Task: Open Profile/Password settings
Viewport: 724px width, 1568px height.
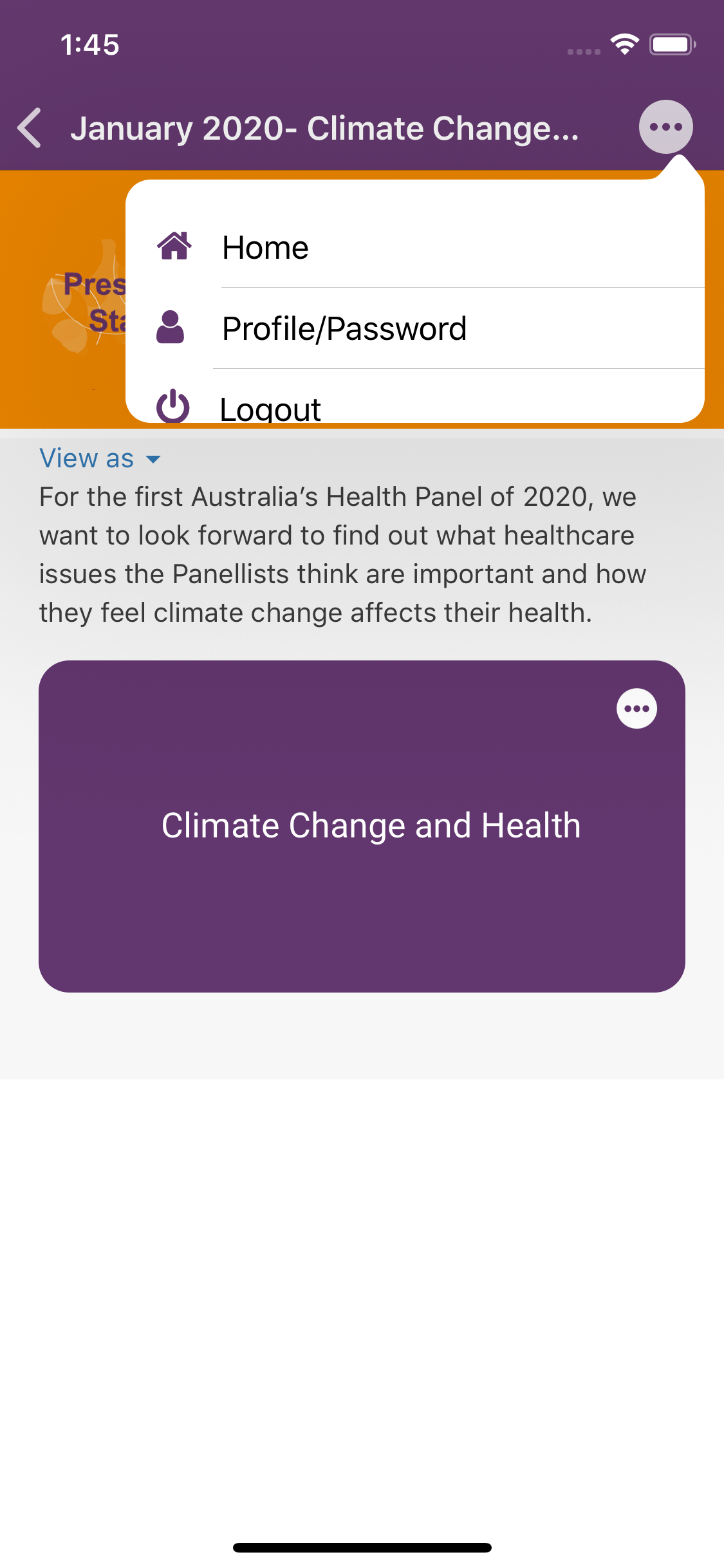Action: coord(344,329)
